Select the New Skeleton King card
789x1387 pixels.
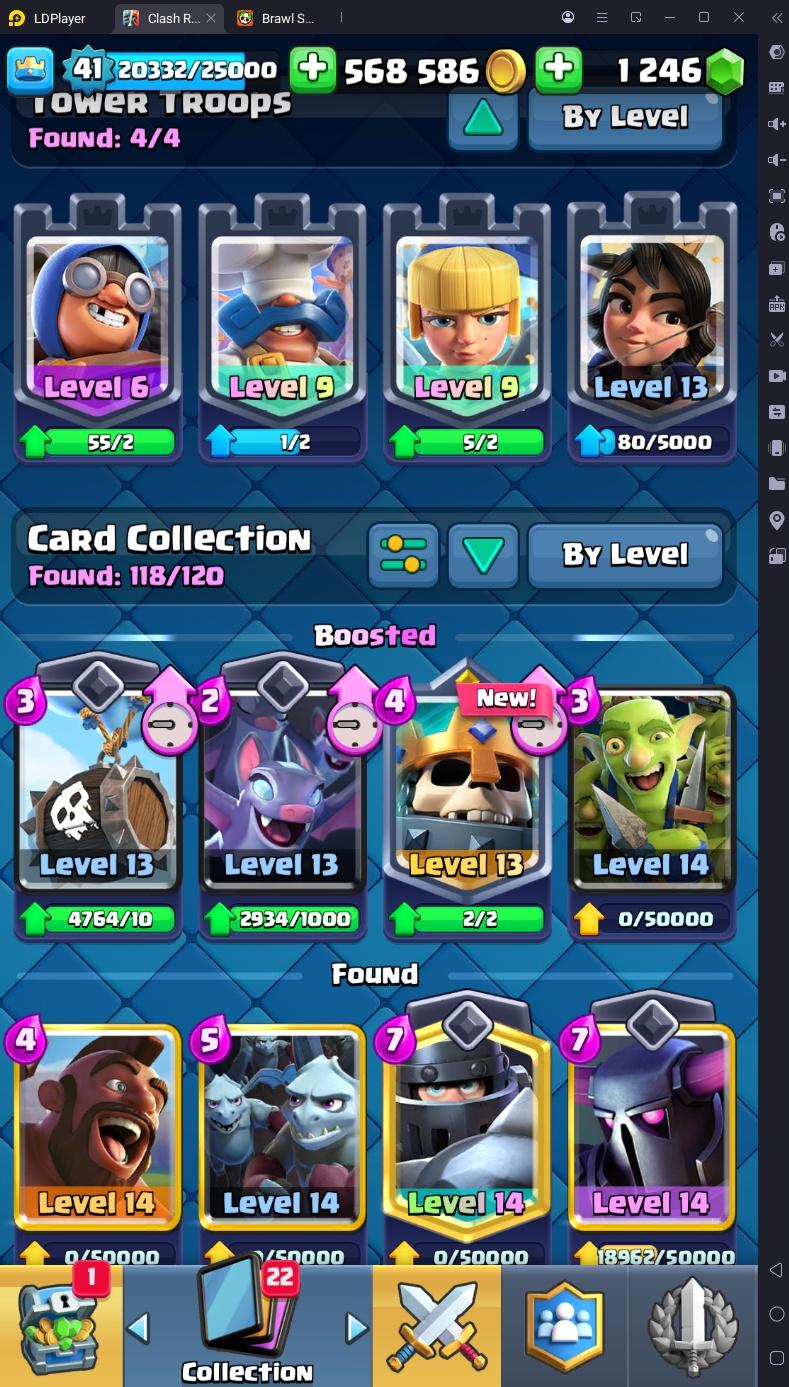point(466,790)
